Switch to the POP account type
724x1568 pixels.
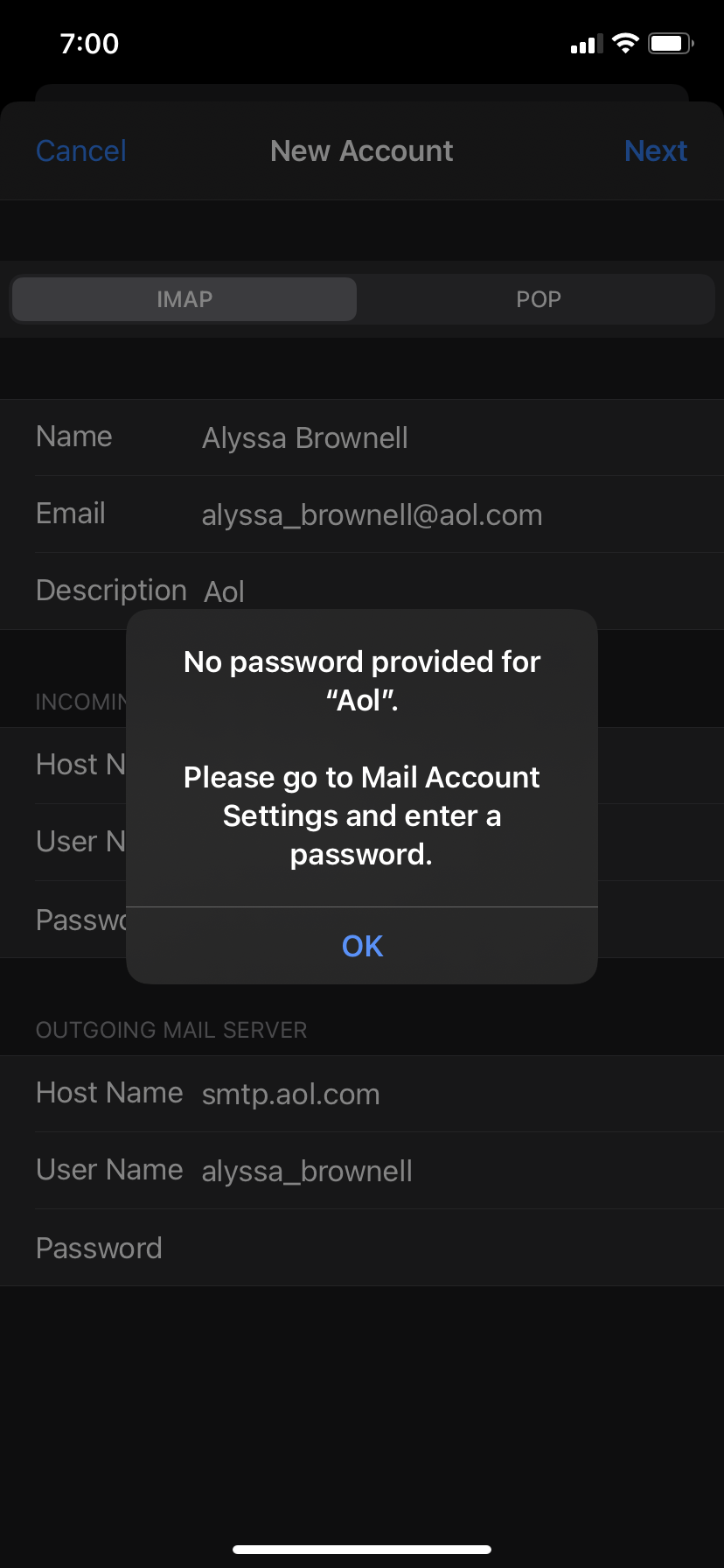(538, 299)
